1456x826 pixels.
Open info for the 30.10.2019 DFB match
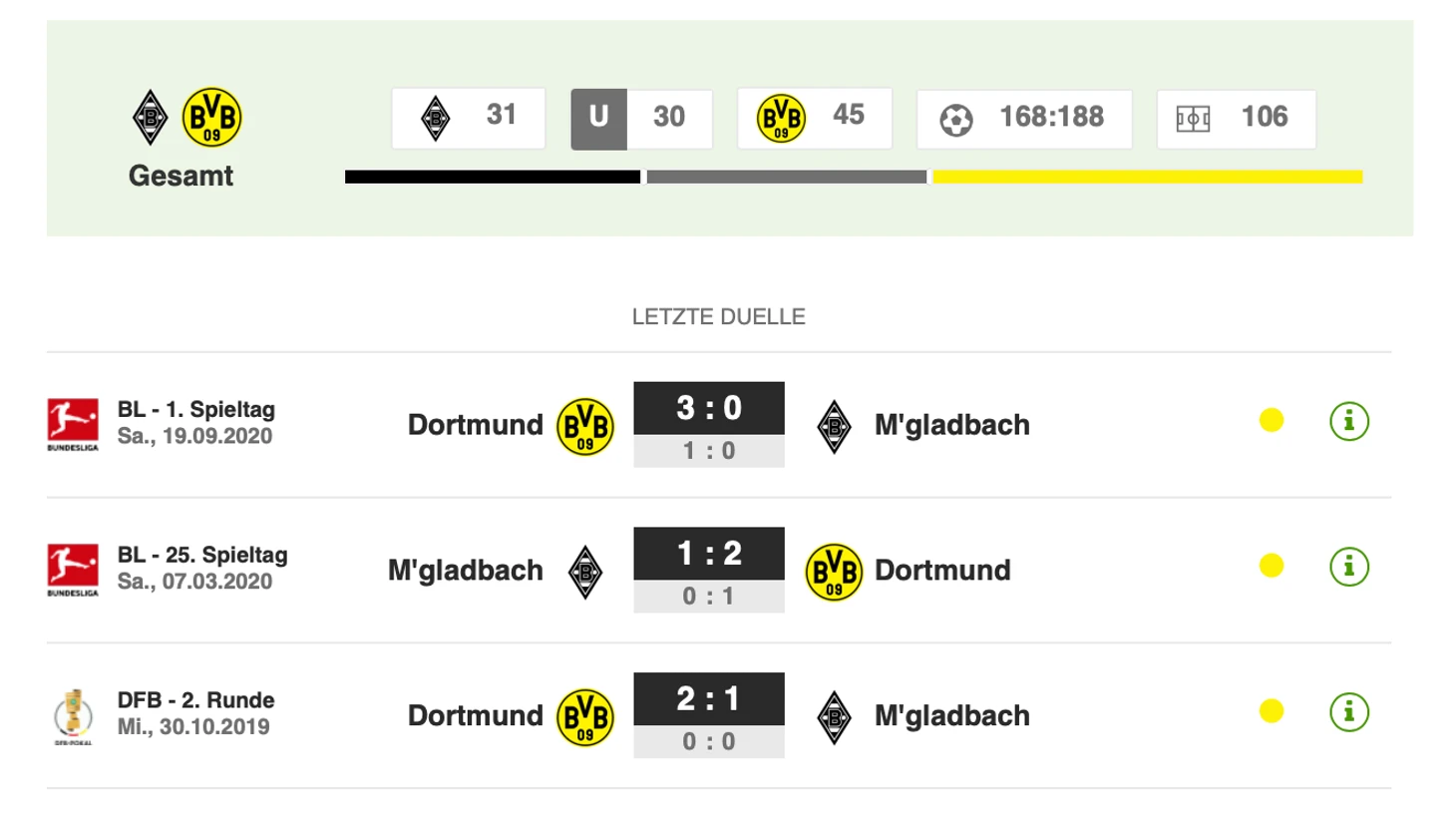coord(1348,712)
